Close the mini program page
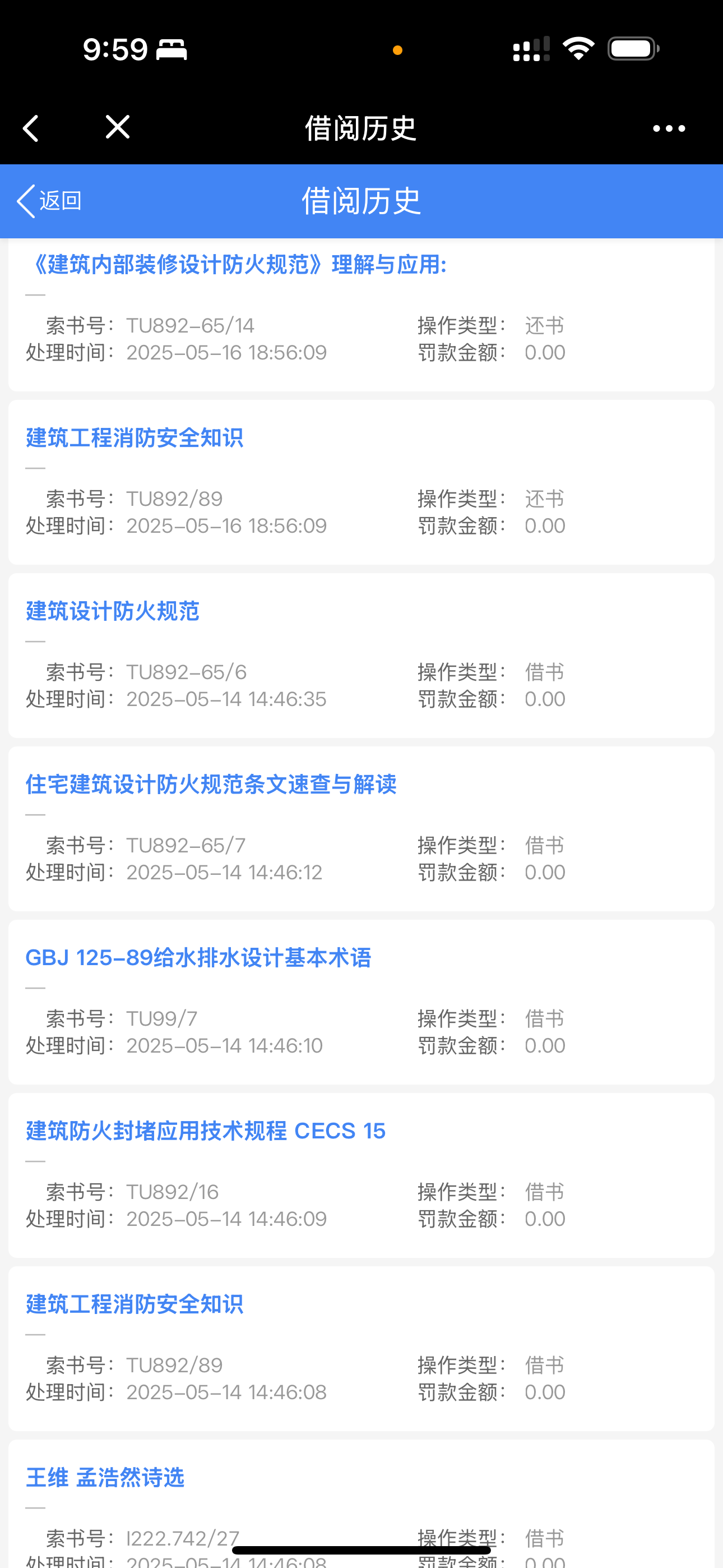723x1568 pixels. (x=118, y=127)
